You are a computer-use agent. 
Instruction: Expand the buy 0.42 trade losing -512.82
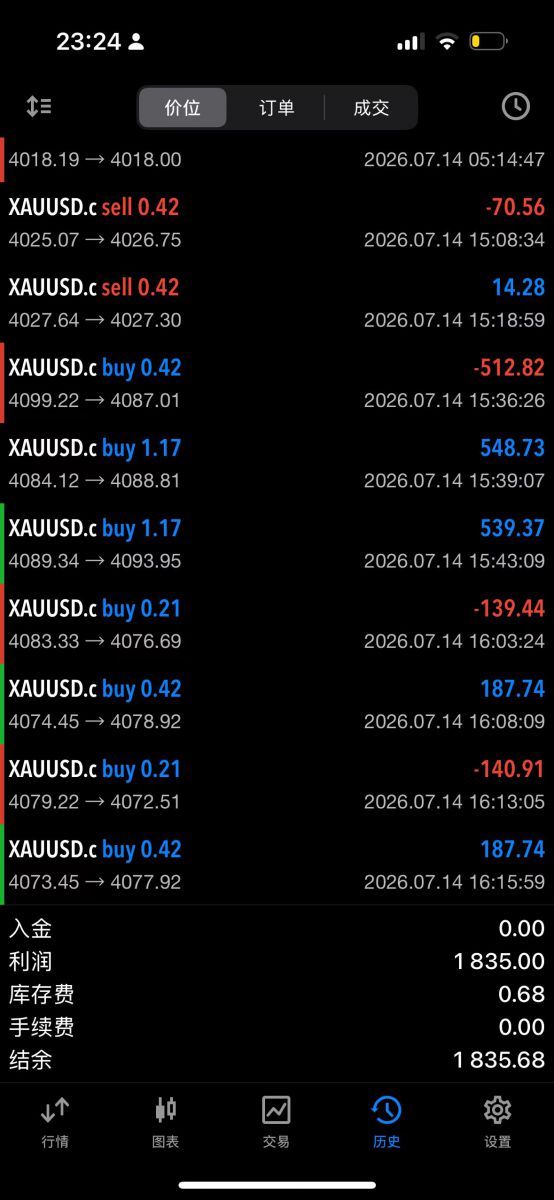(x=277, y=383)
